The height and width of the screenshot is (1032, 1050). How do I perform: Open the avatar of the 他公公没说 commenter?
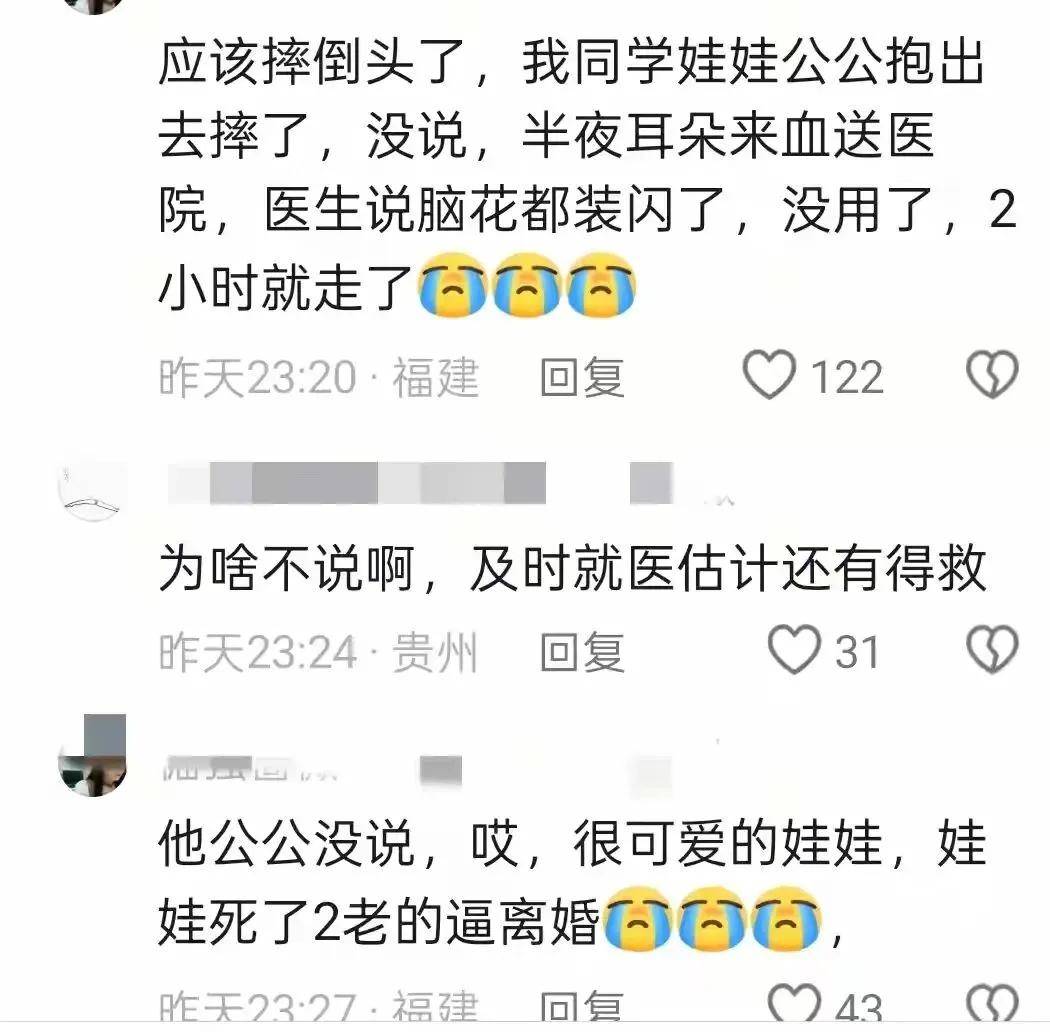pos(92,757)
